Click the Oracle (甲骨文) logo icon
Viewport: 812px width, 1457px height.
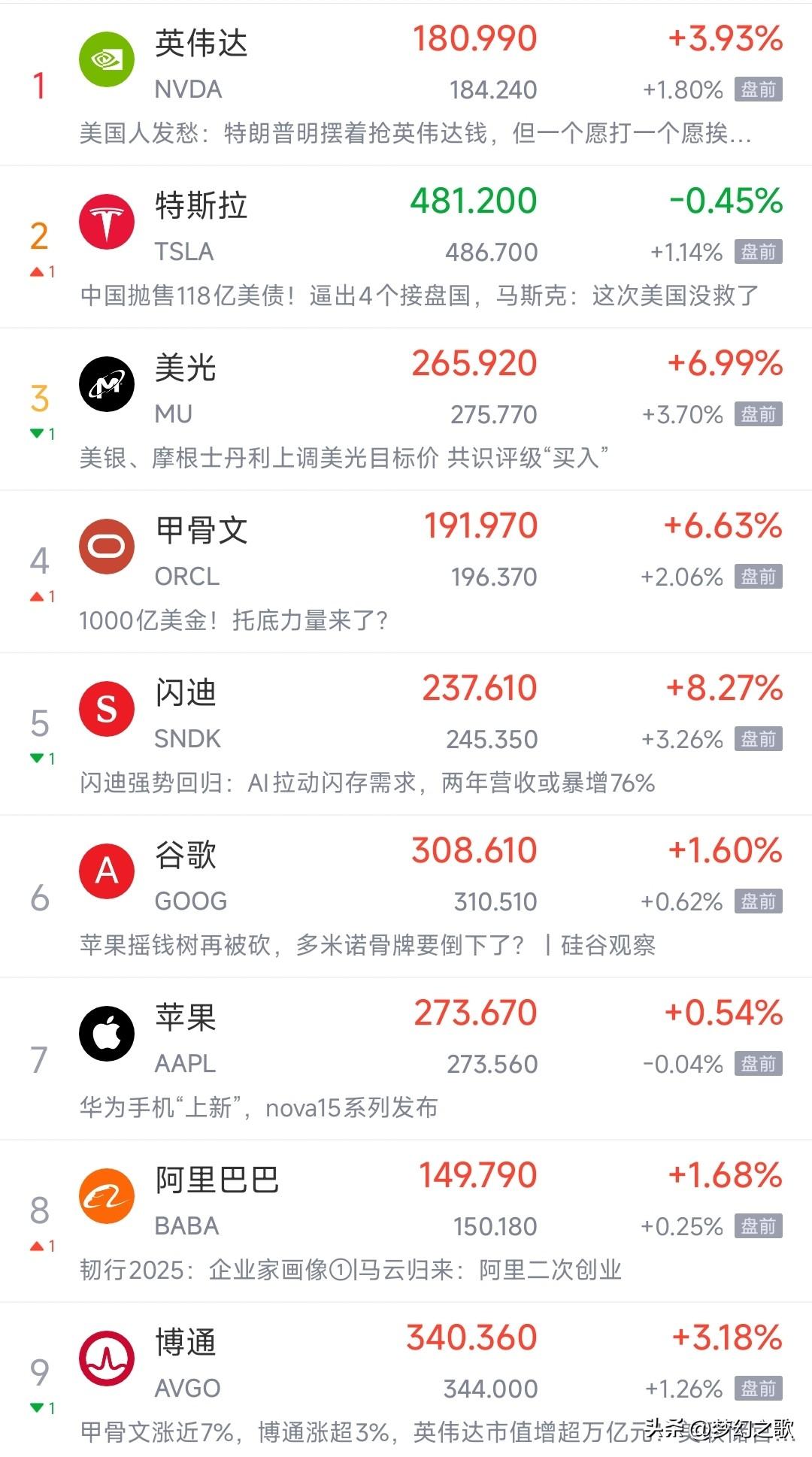(108, 545)
